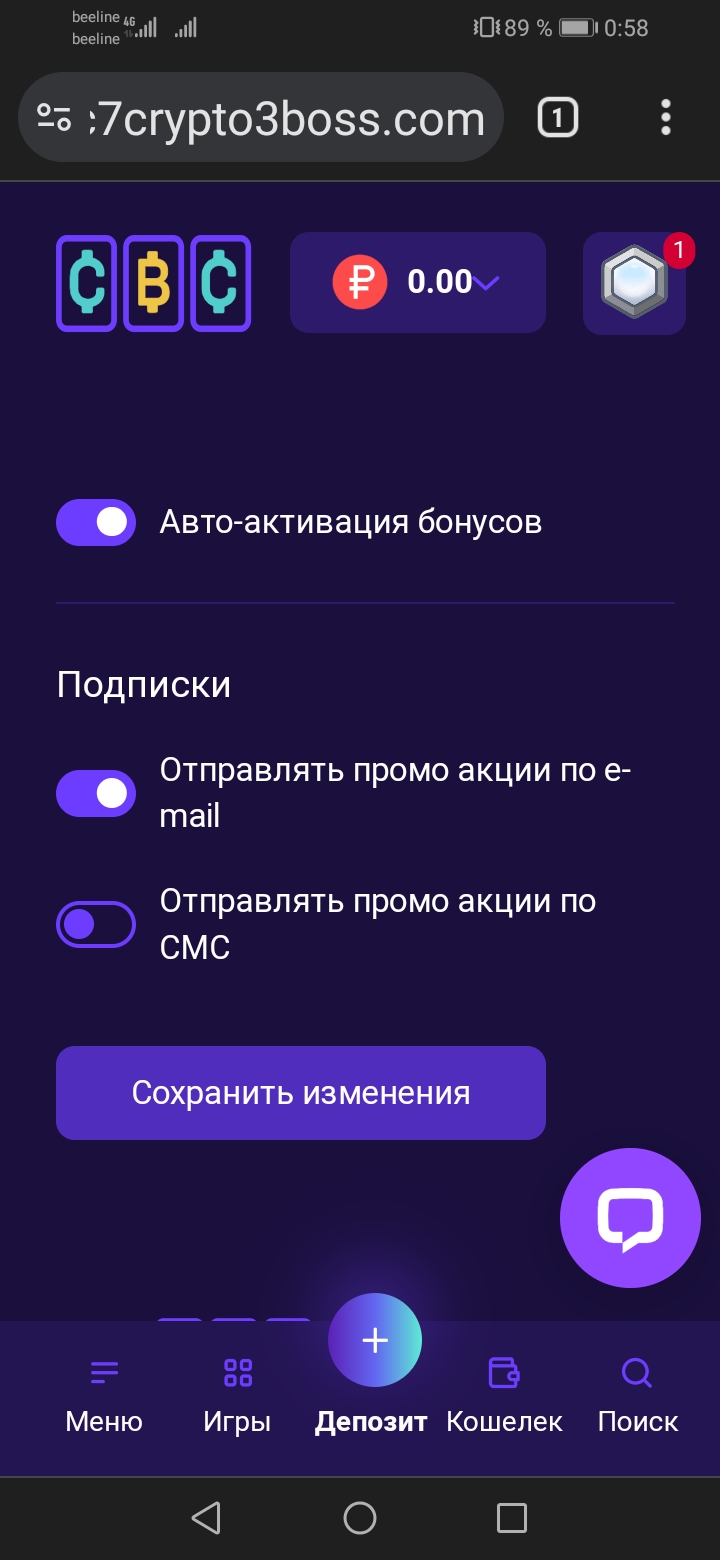Open the recent apps square button
720x1560 pixels.
511,1518
